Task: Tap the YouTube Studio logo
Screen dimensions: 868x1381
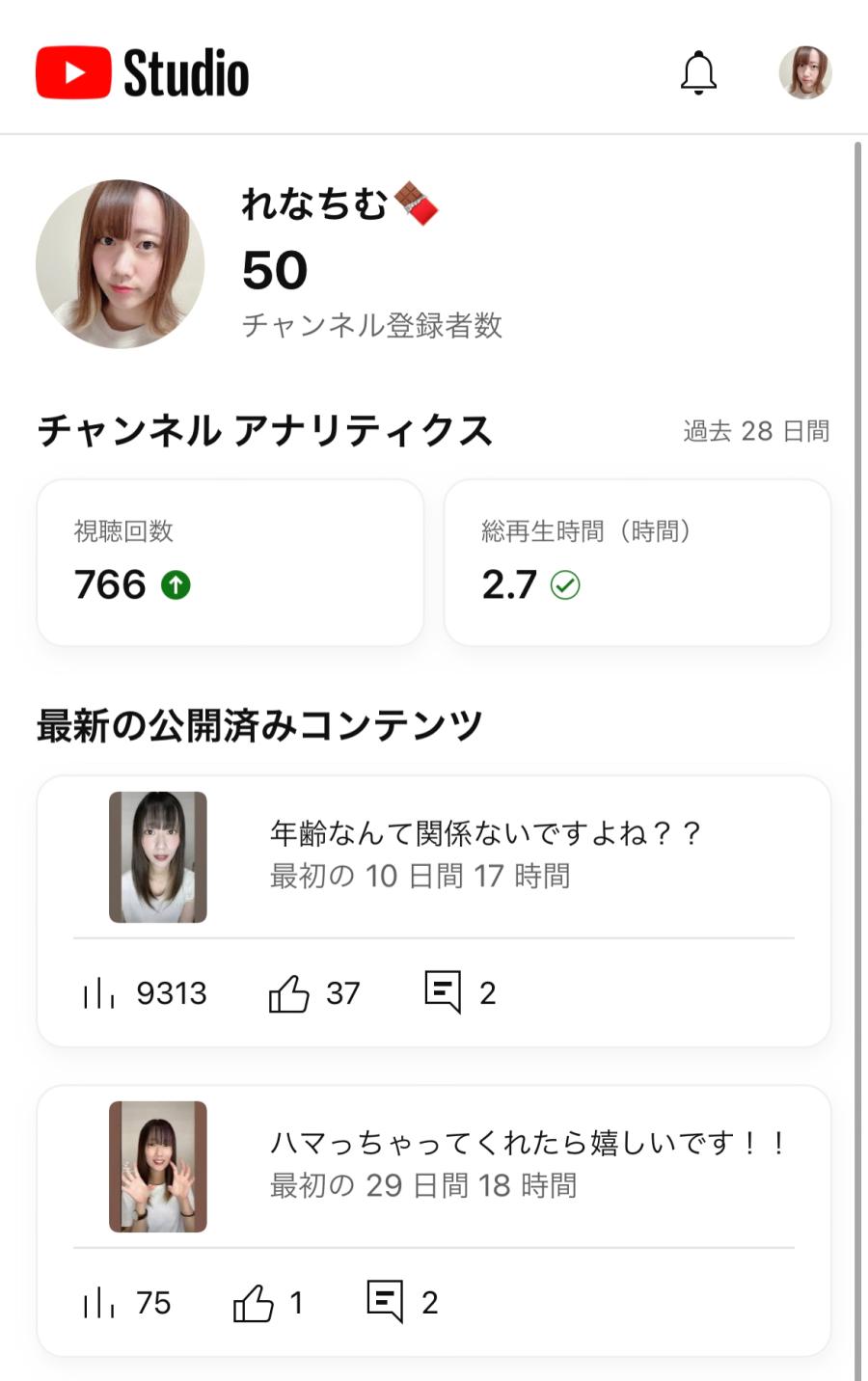Action: coord(143,73)
